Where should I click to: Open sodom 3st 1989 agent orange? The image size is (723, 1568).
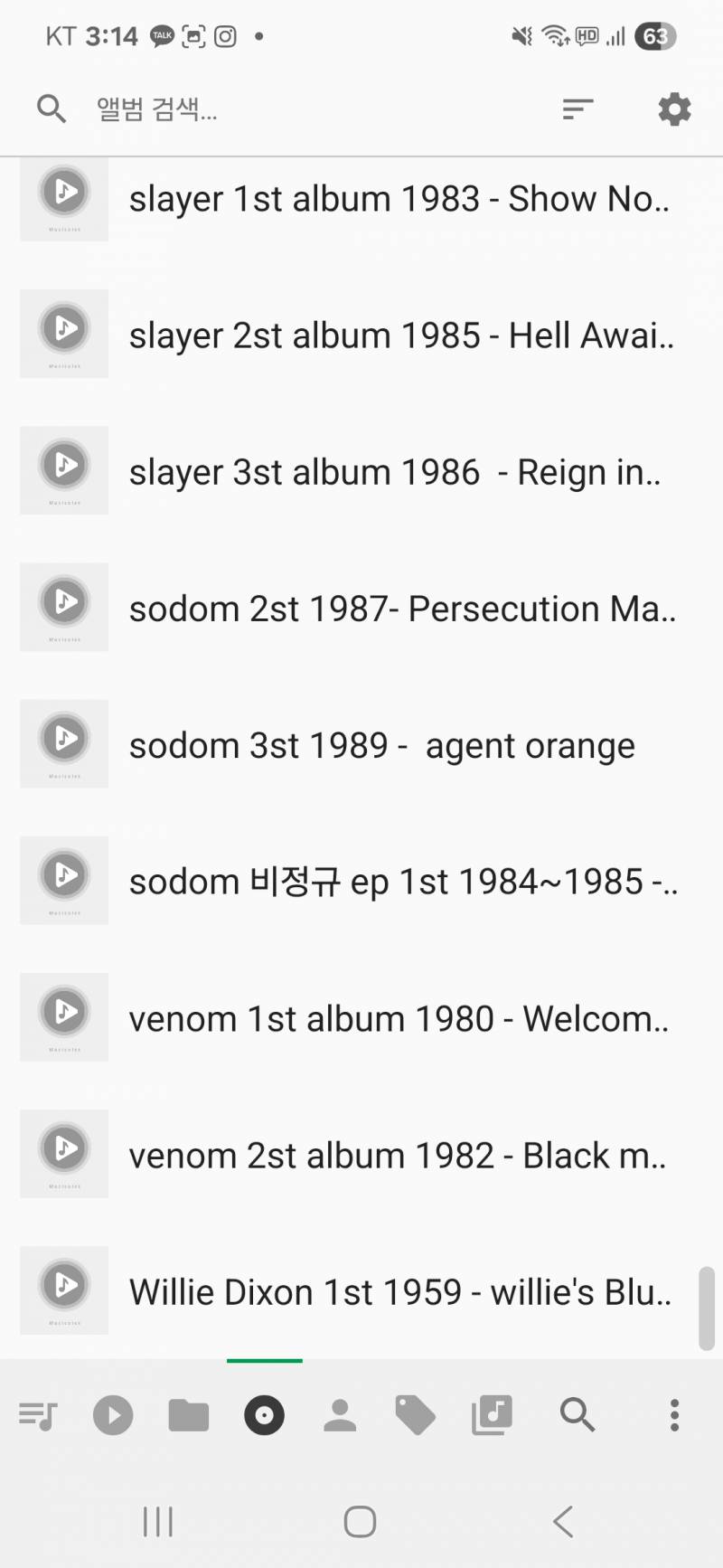(361, 743)
